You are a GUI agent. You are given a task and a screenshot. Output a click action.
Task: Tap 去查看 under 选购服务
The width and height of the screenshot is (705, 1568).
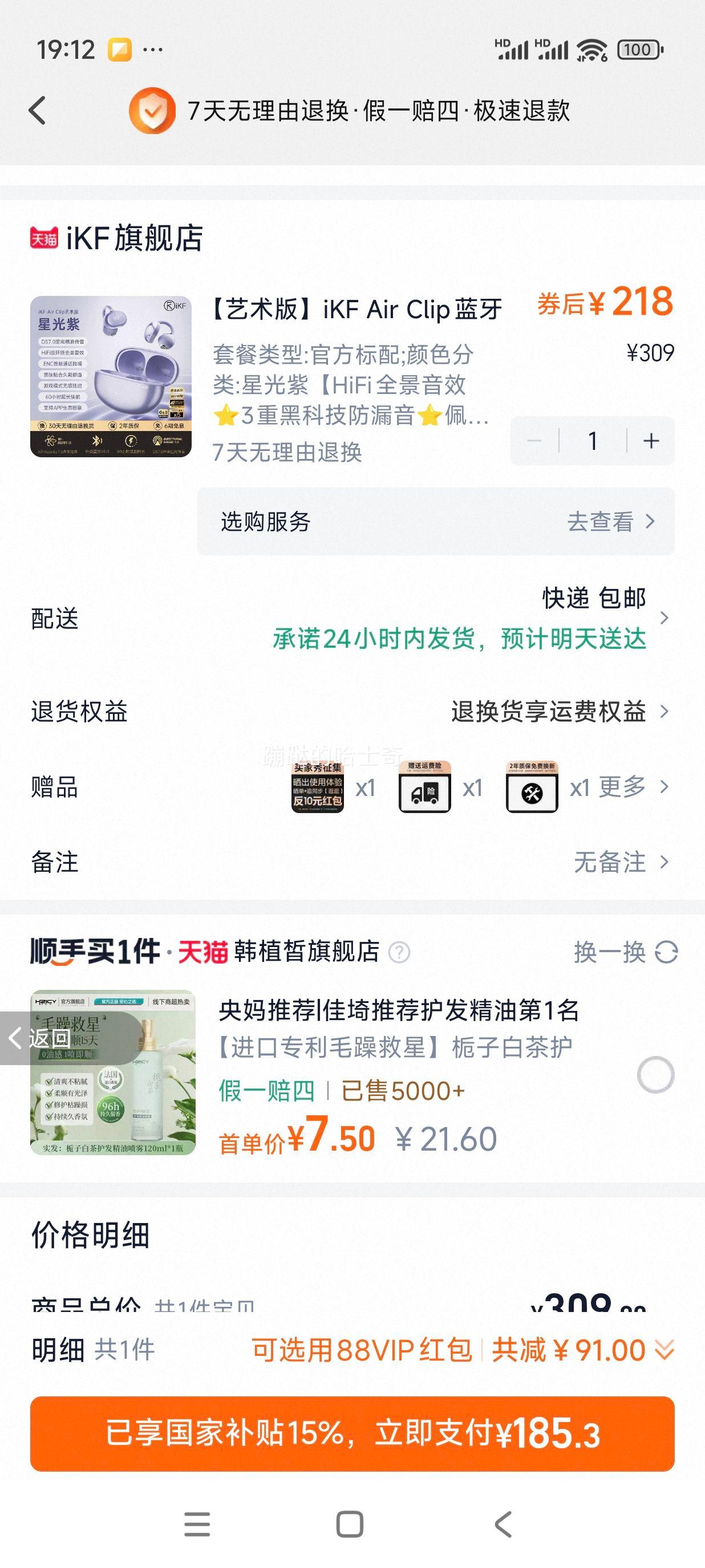(x=603, y=521)
